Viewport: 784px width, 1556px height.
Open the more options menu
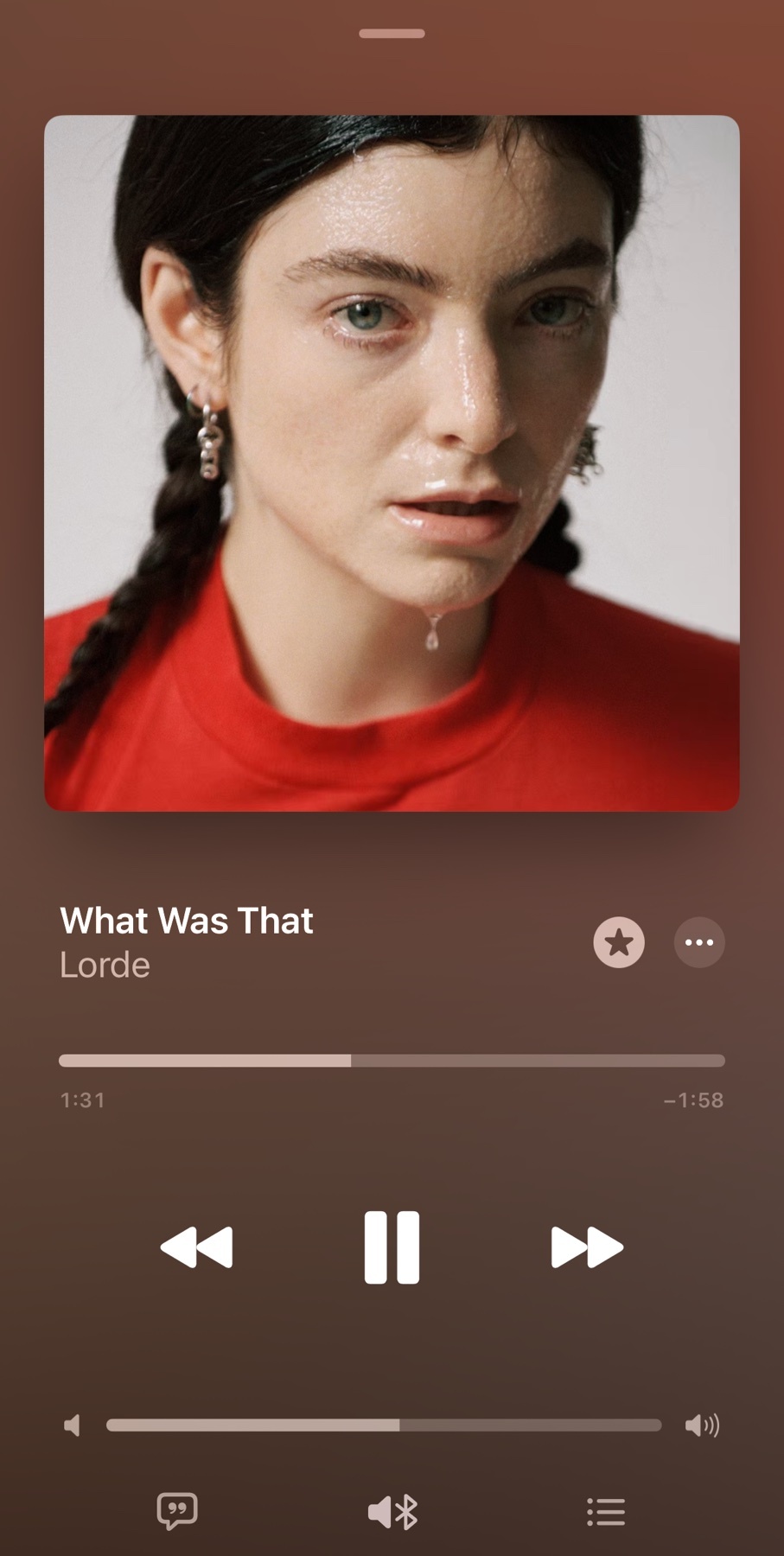[x=699, y=942]
